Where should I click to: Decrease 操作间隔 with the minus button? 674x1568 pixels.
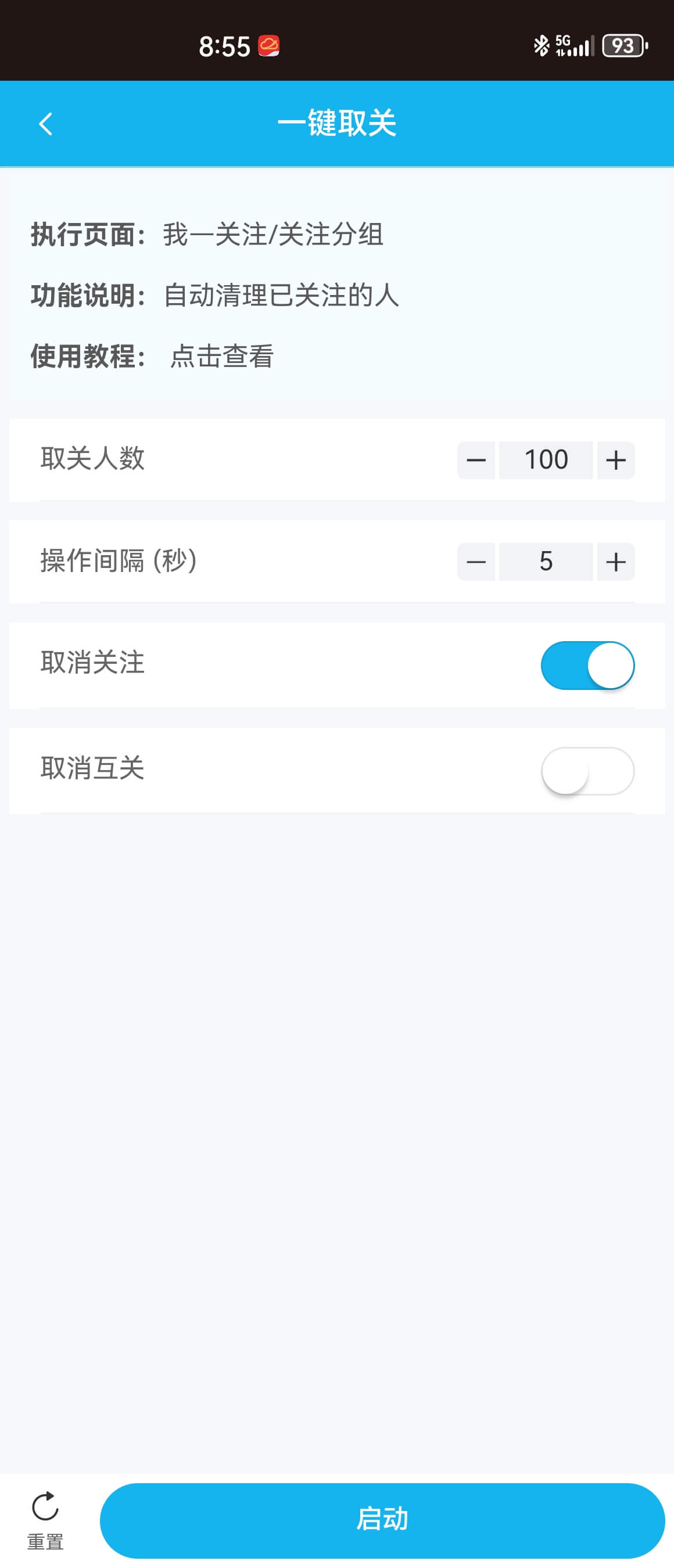tap(476, 562)
